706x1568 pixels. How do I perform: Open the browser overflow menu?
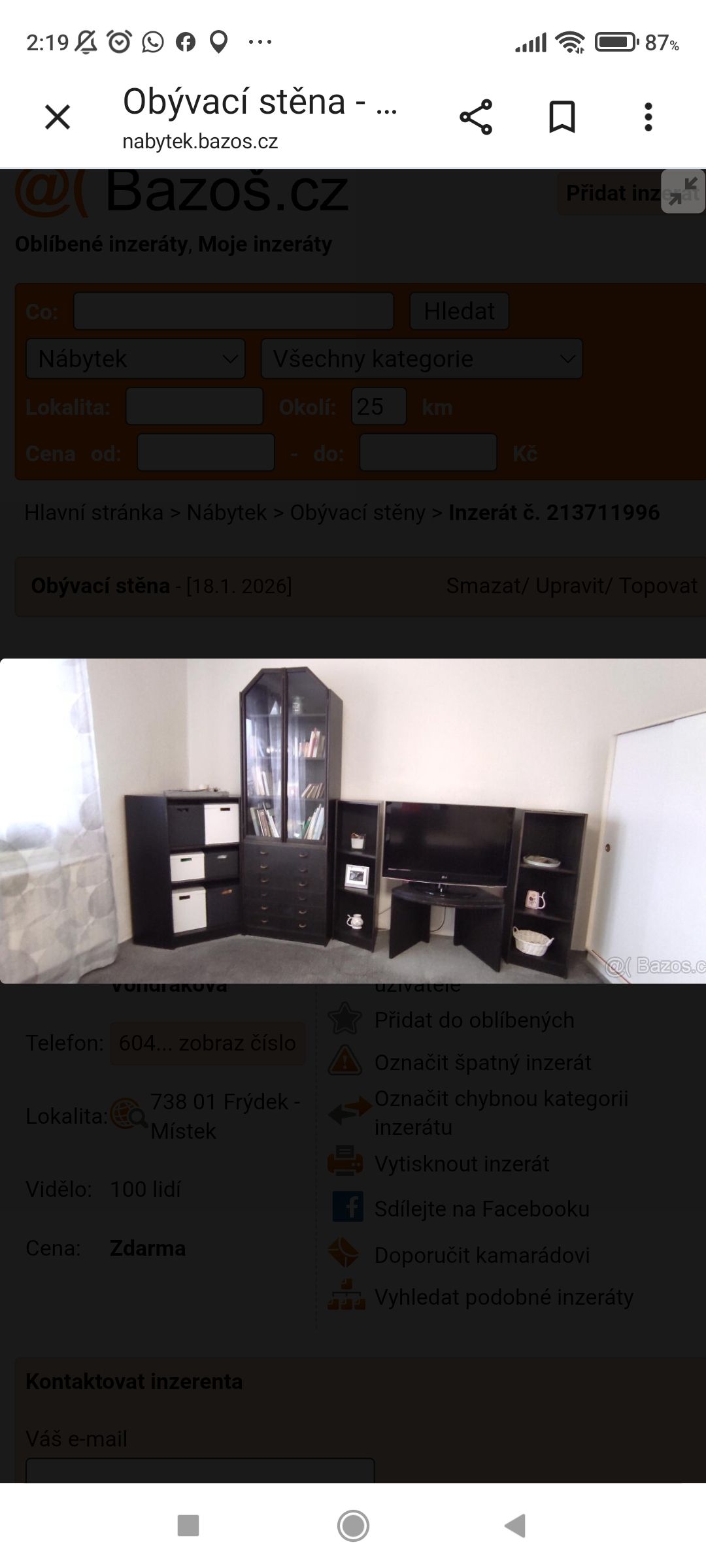[648, 118]
